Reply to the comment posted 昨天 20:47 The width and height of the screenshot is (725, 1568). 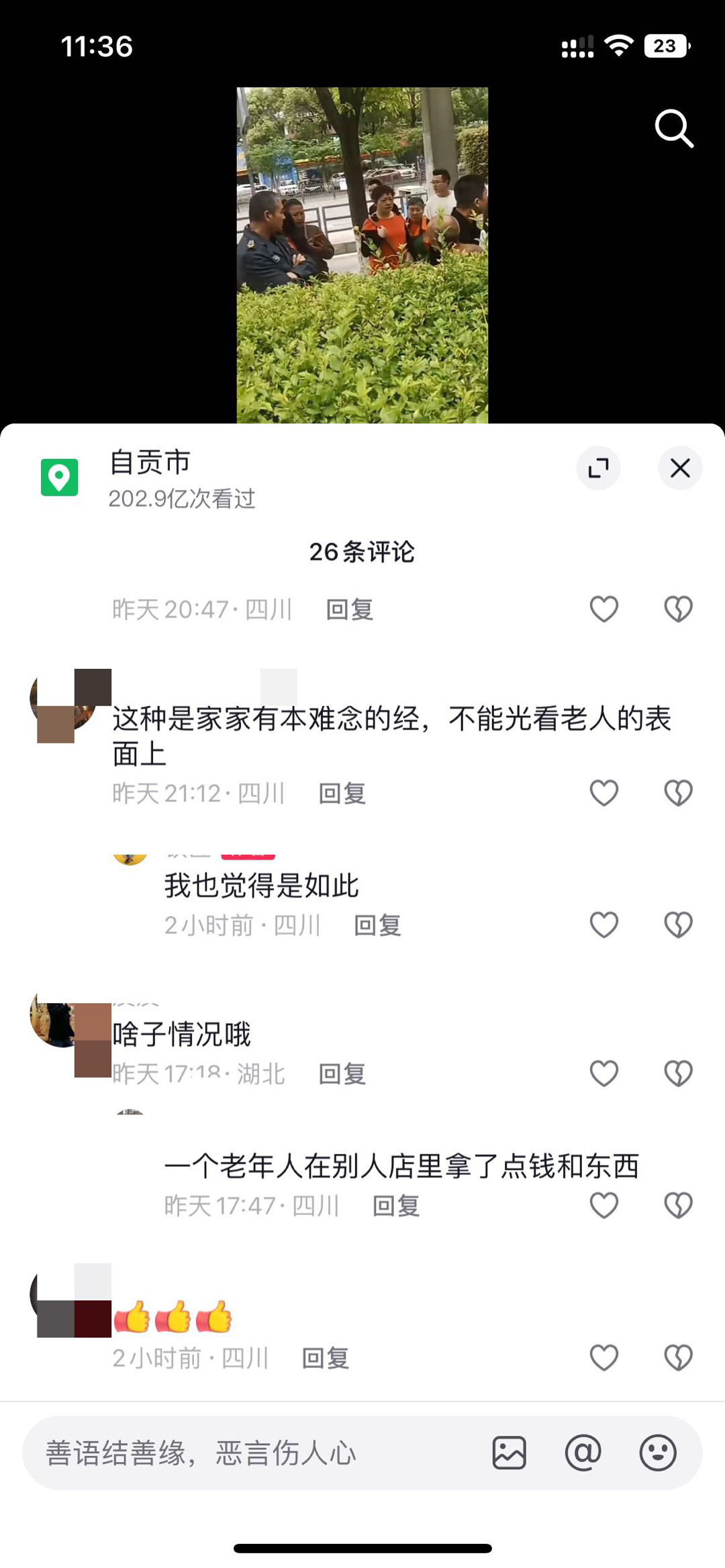[349, 609]
